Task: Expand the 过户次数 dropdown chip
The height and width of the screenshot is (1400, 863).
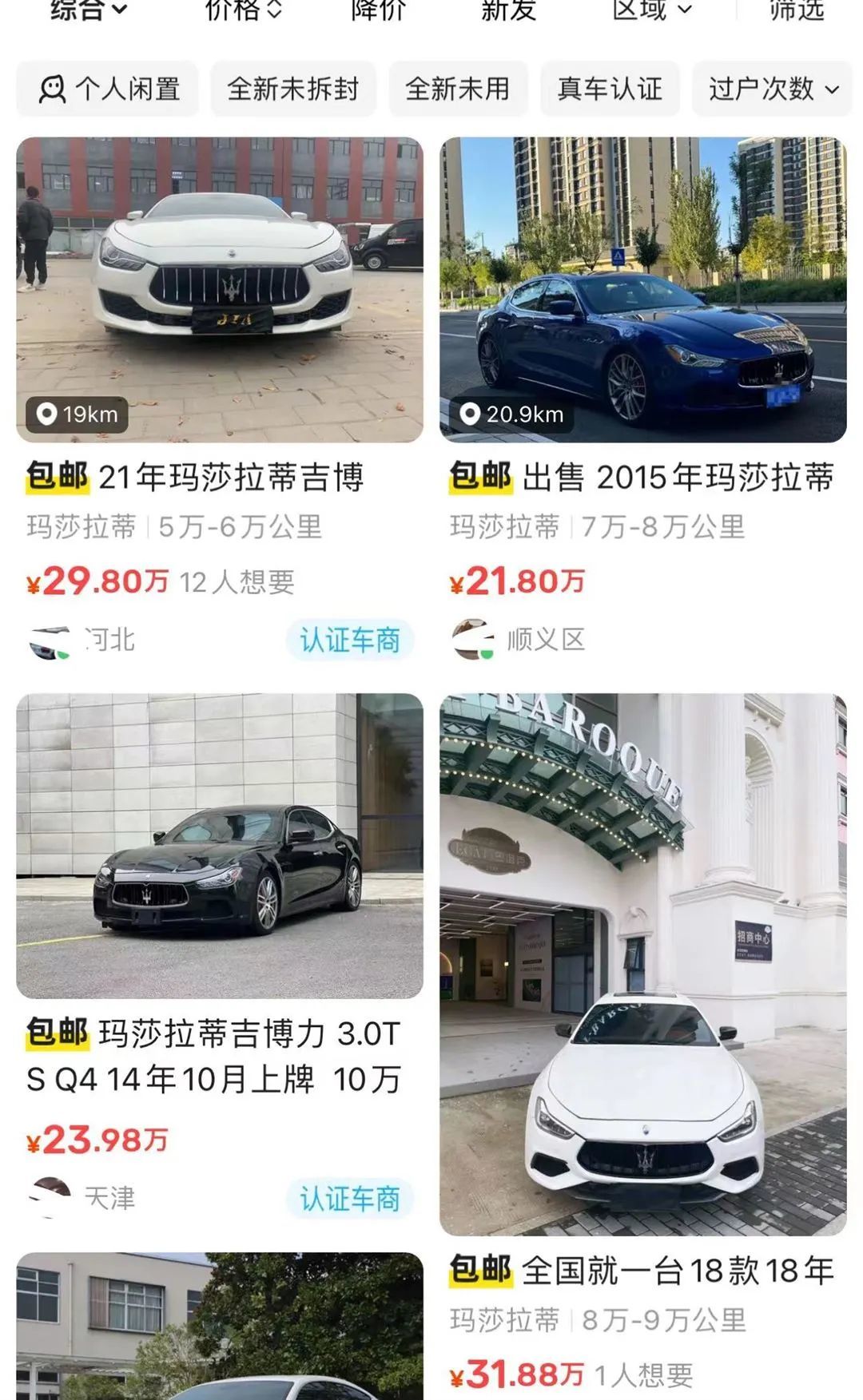Action: point(772,89)
